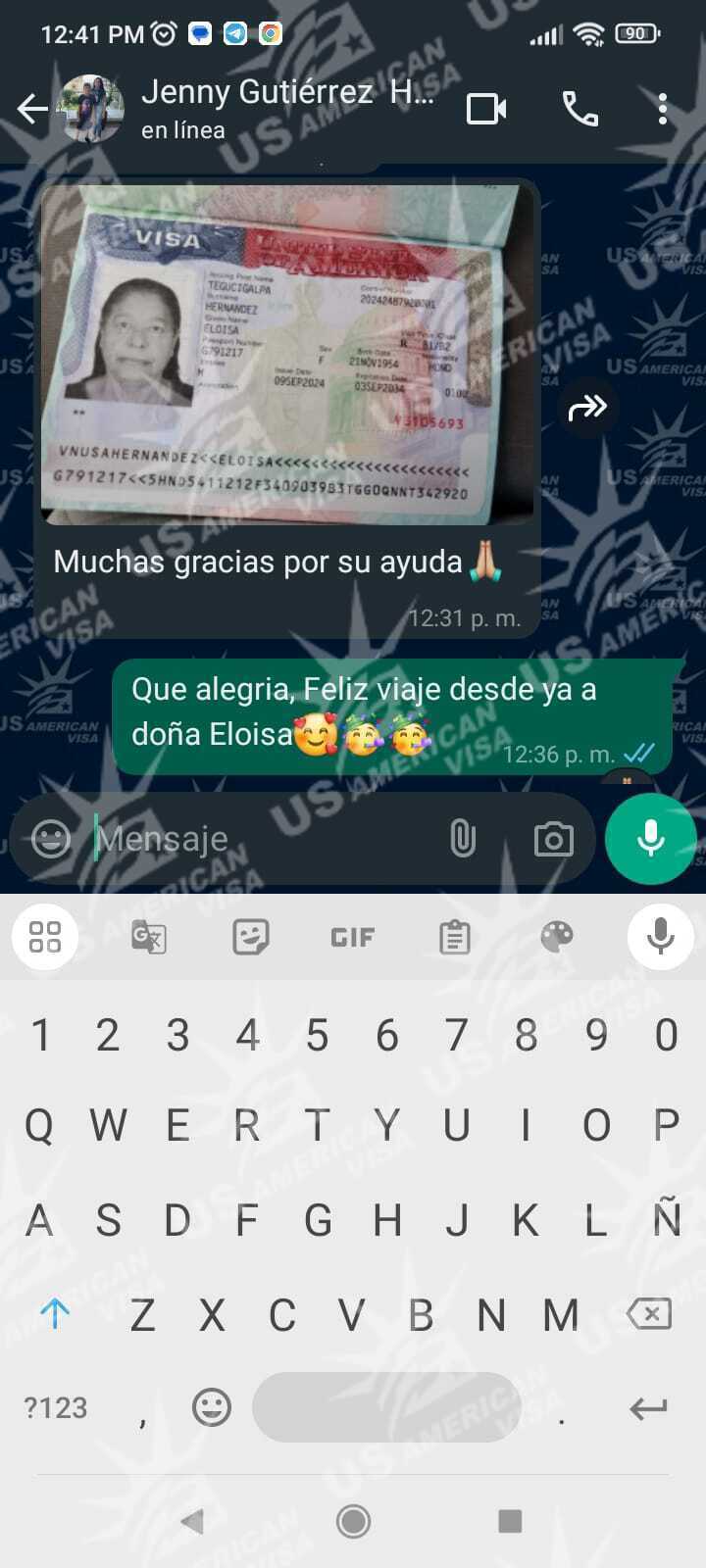The width and height of the screenshot is (706, 1568).
Task: Attach a file with the paperclip
Action: 462,839
